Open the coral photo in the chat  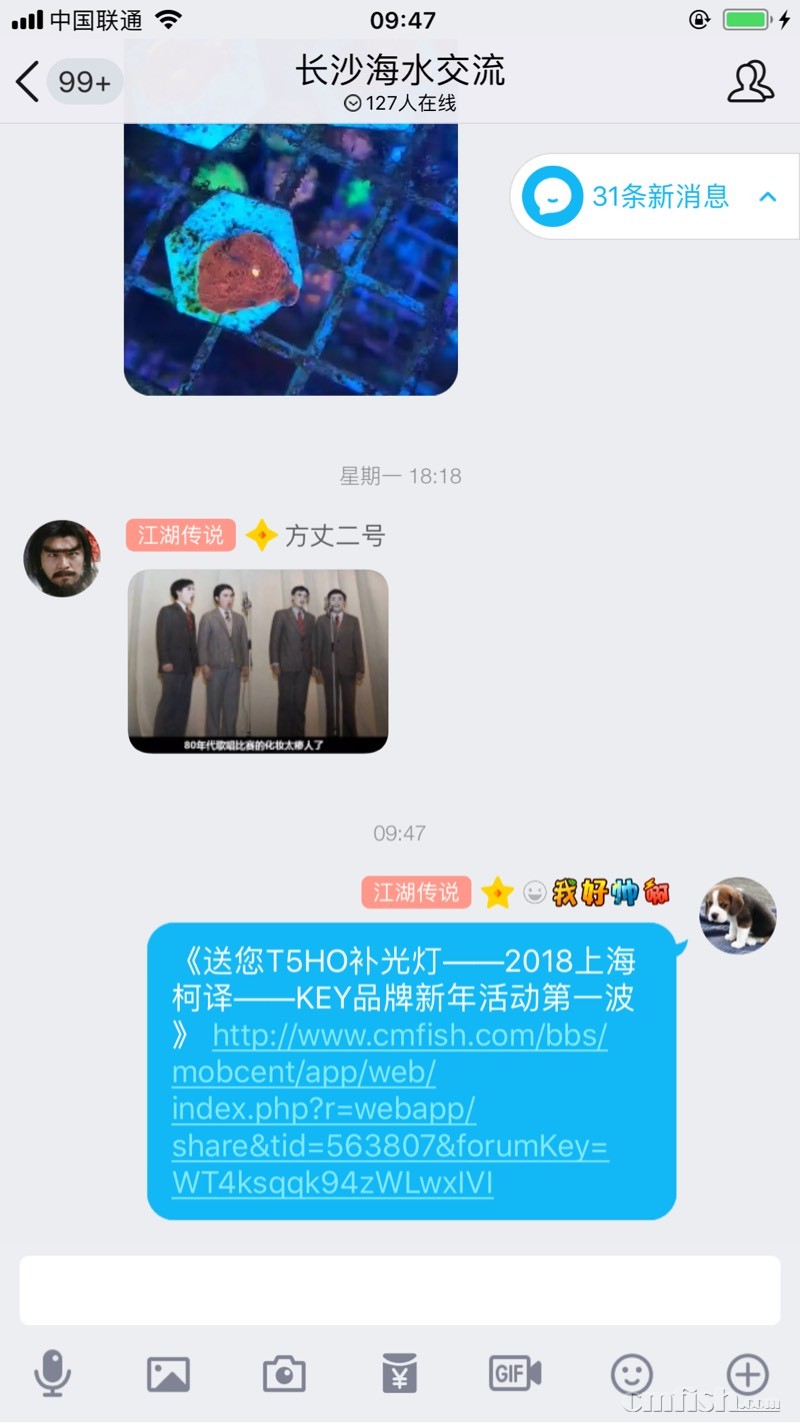pos(290,250)
